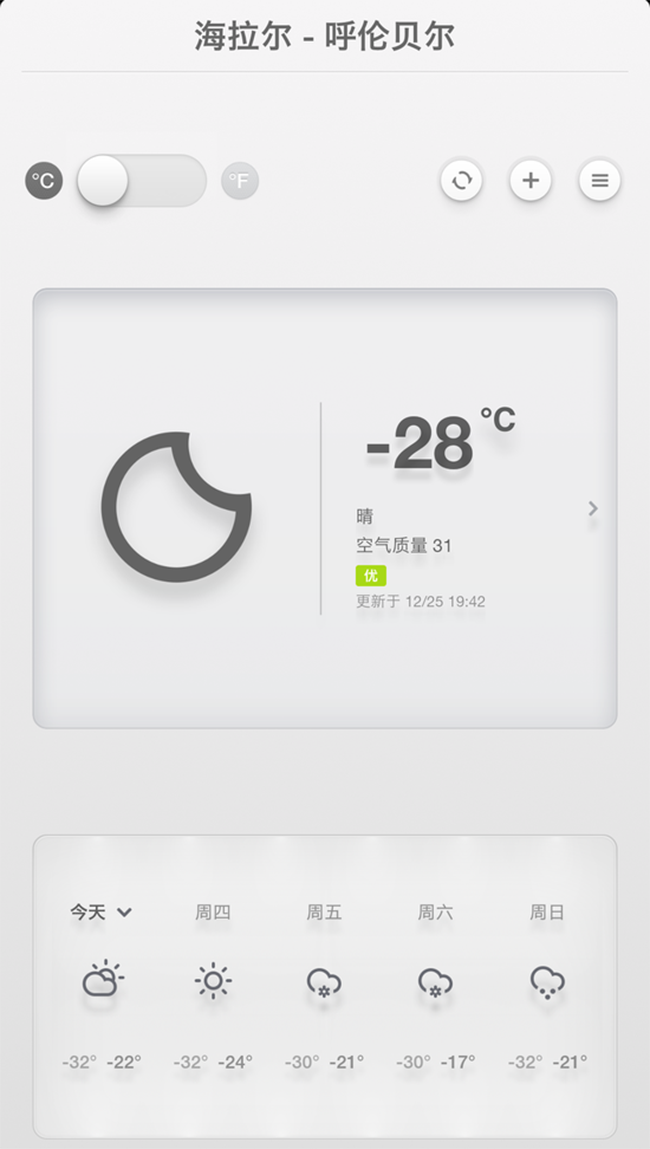Toggle the temperature unit switch to Fahrenheit
Image resolution: width=650 pixels, height=1149 pixels.
[x=142, y=180]
